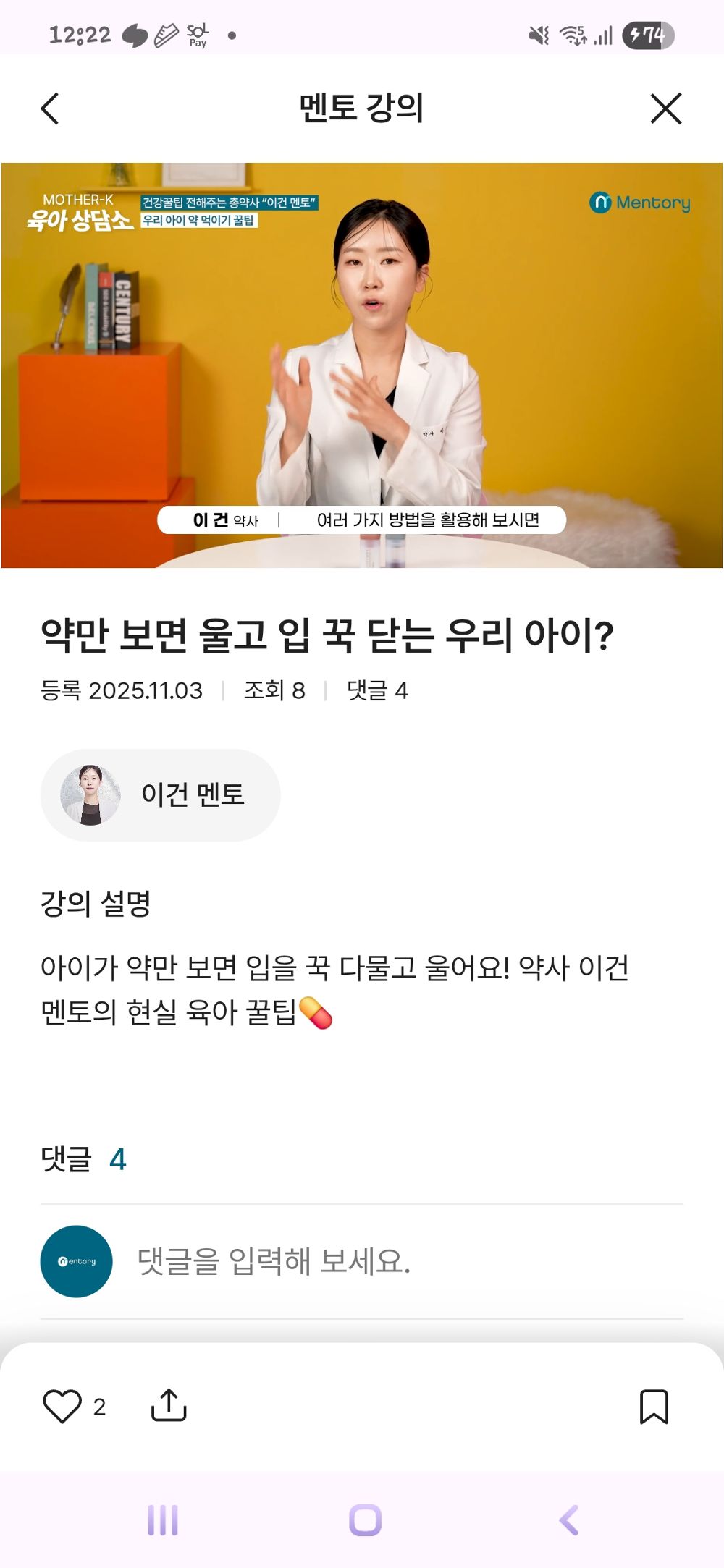Open the 이건 멘토 profile chip
Image resolution: width=724 pixels, height=1568 pixels.
point(161,794)
